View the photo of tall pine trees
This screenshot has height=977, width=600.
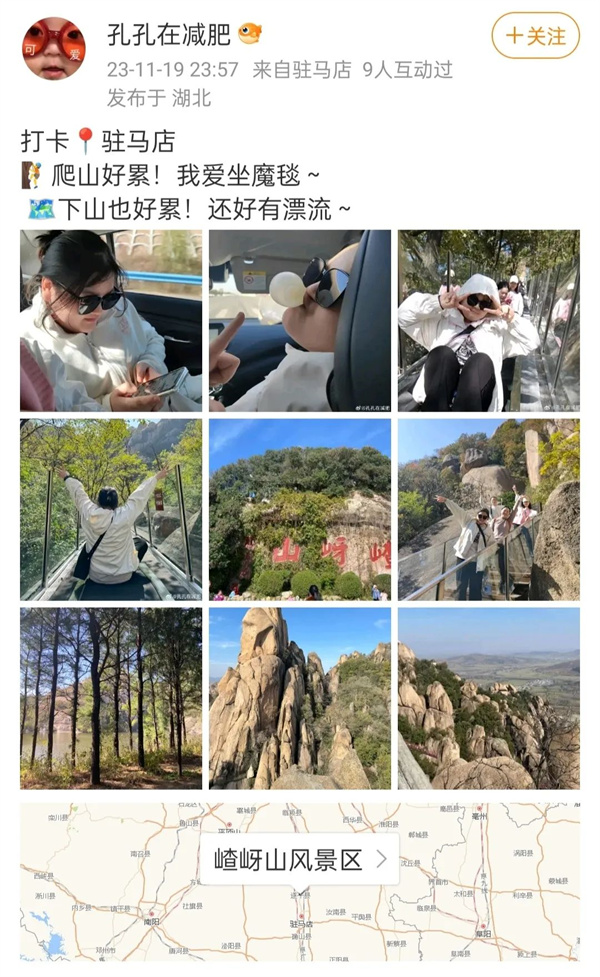click(x=111, y=698)
